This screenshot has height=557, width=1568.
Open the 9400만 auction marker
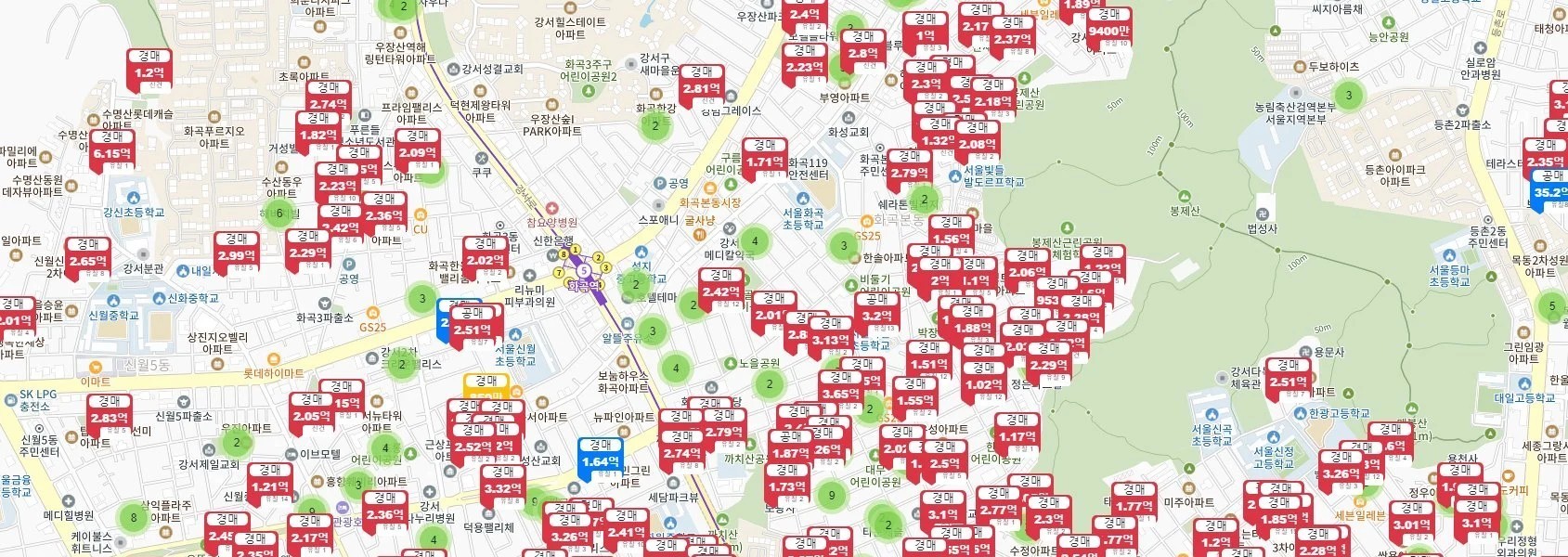(x=1108, y=30)
